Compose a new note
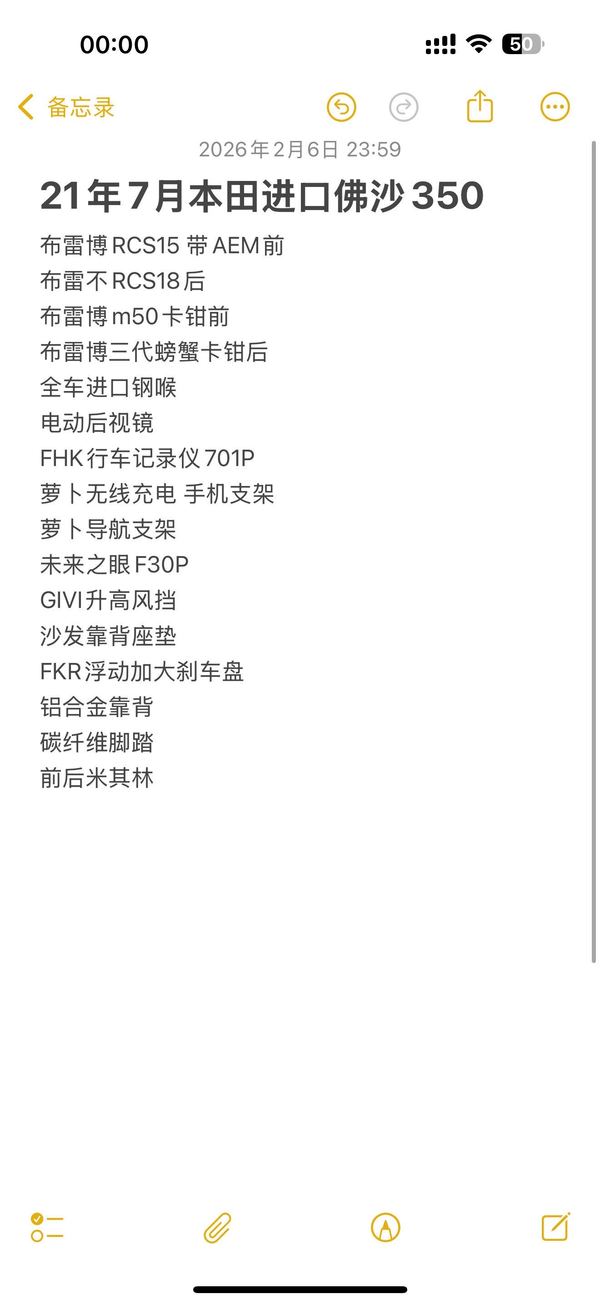 pos(555,1227)
